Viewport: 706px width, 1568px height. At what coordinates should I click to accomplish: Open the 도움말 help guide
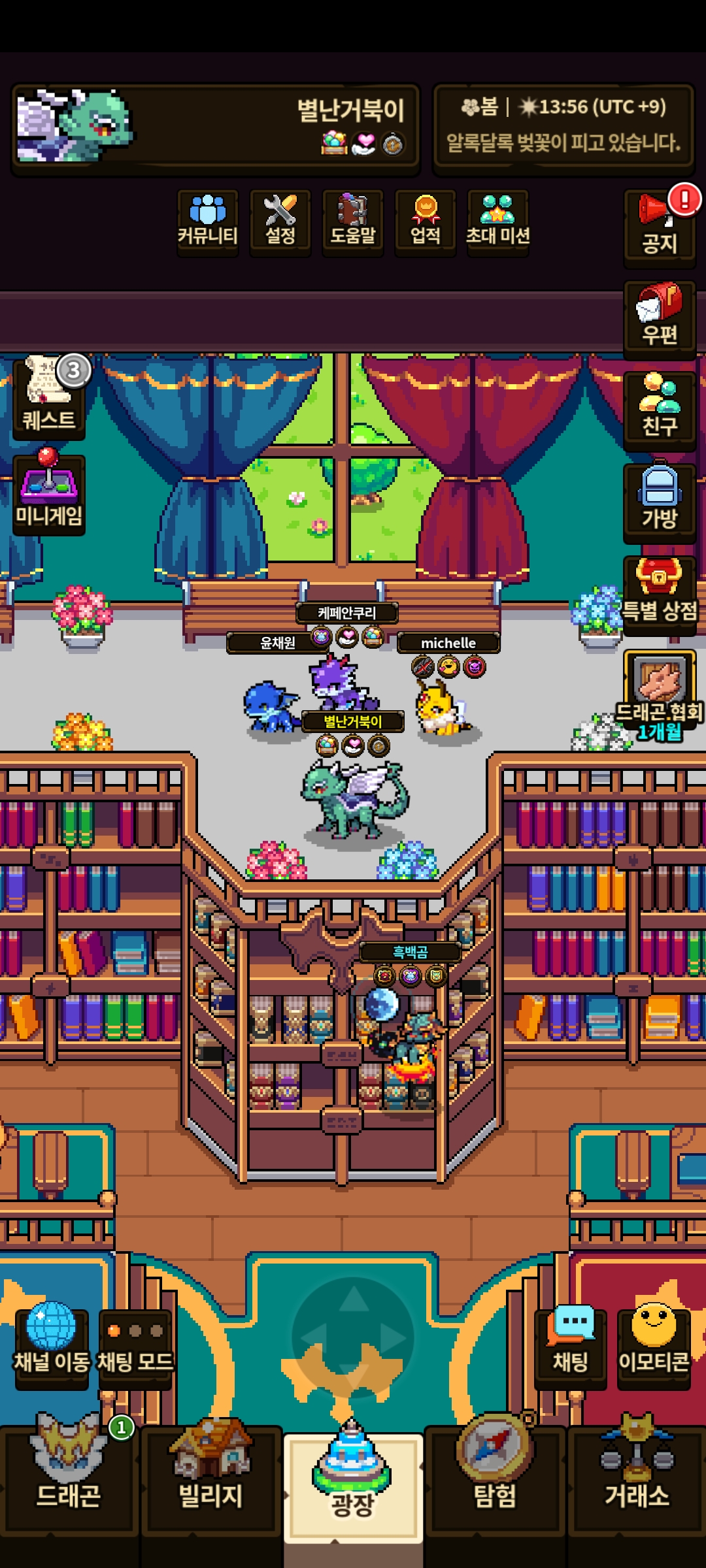353,222
